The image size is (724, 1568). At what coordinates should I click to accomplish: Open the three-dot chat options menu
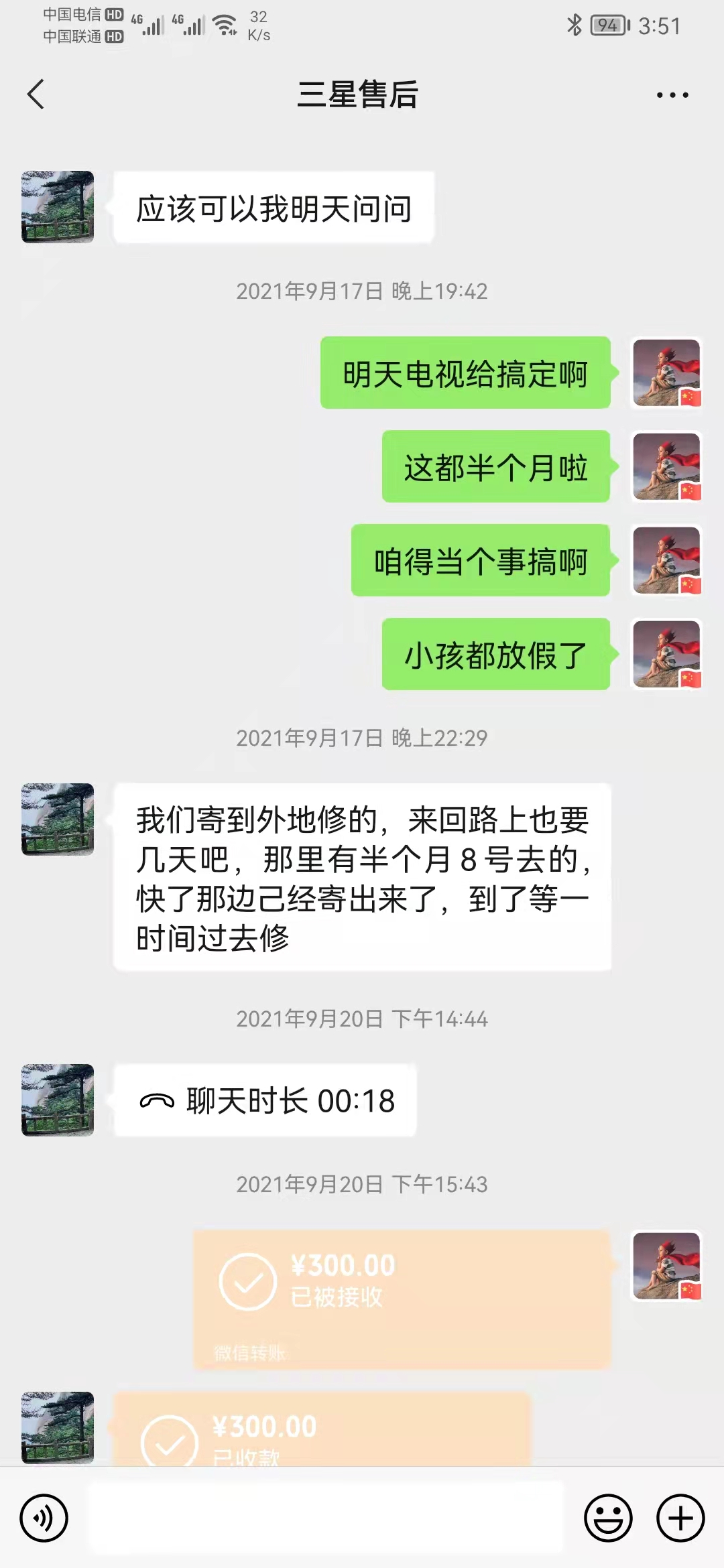(x=672, y=95)
